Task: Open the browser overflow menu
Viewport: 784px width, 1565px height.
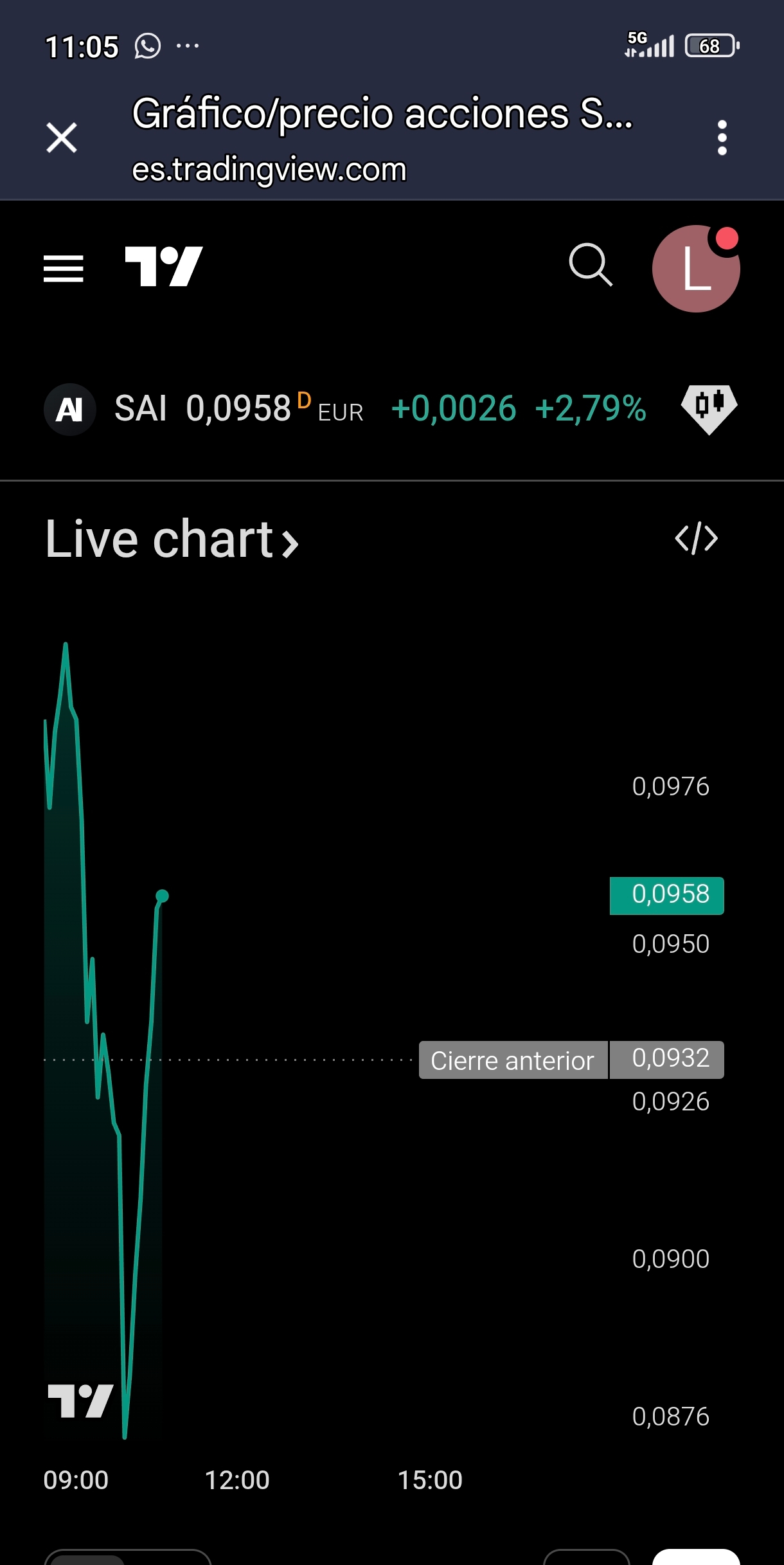Action: tap(722, 138)
